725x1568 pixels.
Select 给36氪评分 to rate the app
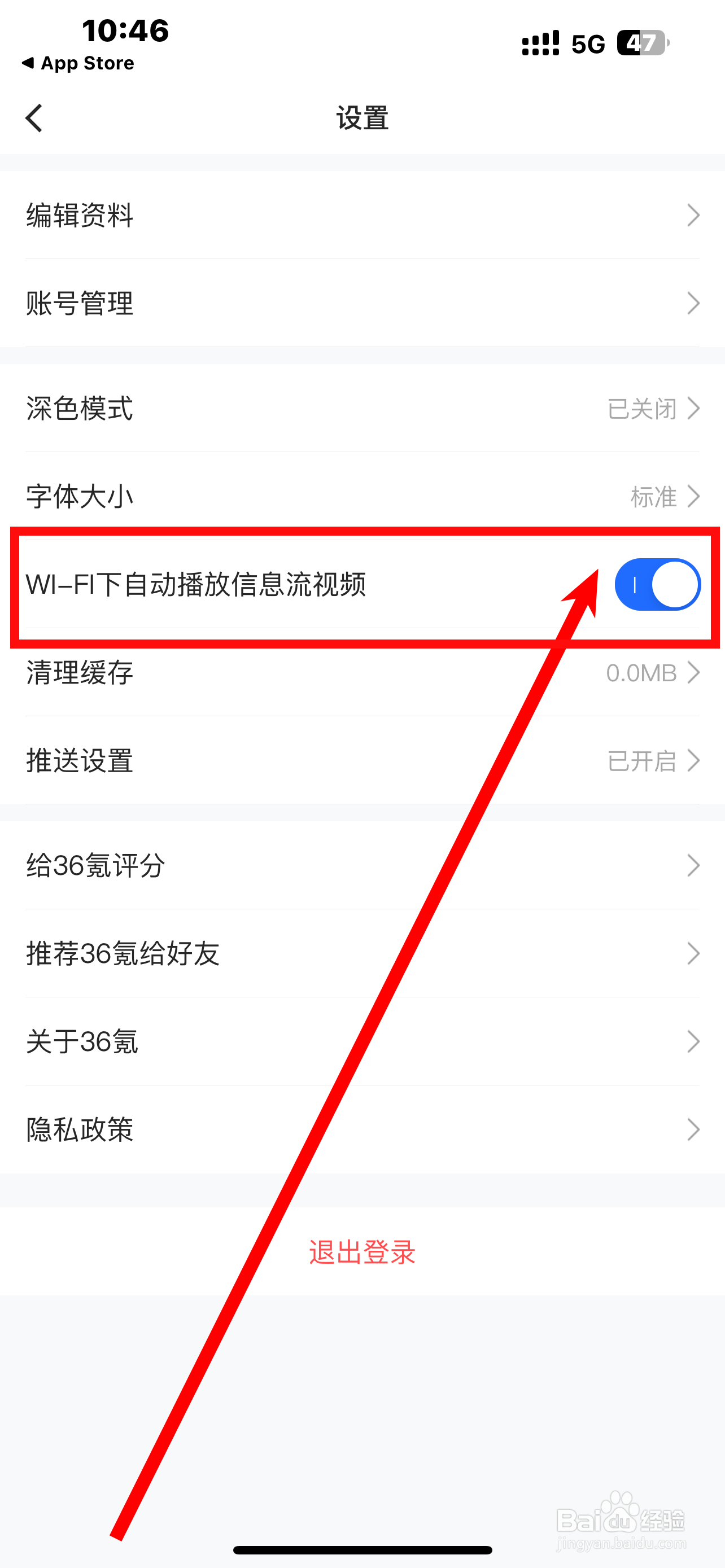pos(362,865)
